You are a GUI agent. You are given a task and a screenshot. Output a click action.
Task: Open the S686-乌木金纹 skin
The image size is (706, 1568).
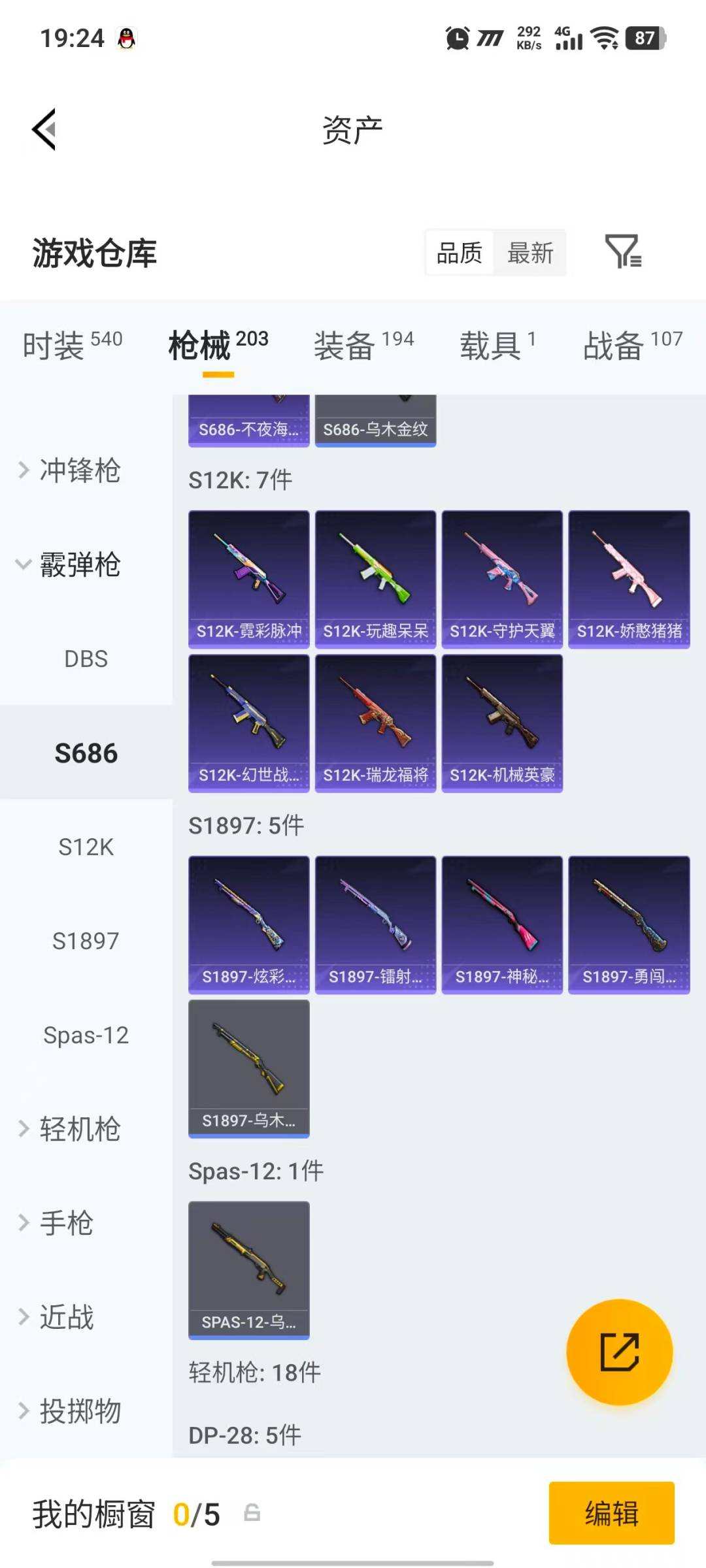(x=375, y=420)
